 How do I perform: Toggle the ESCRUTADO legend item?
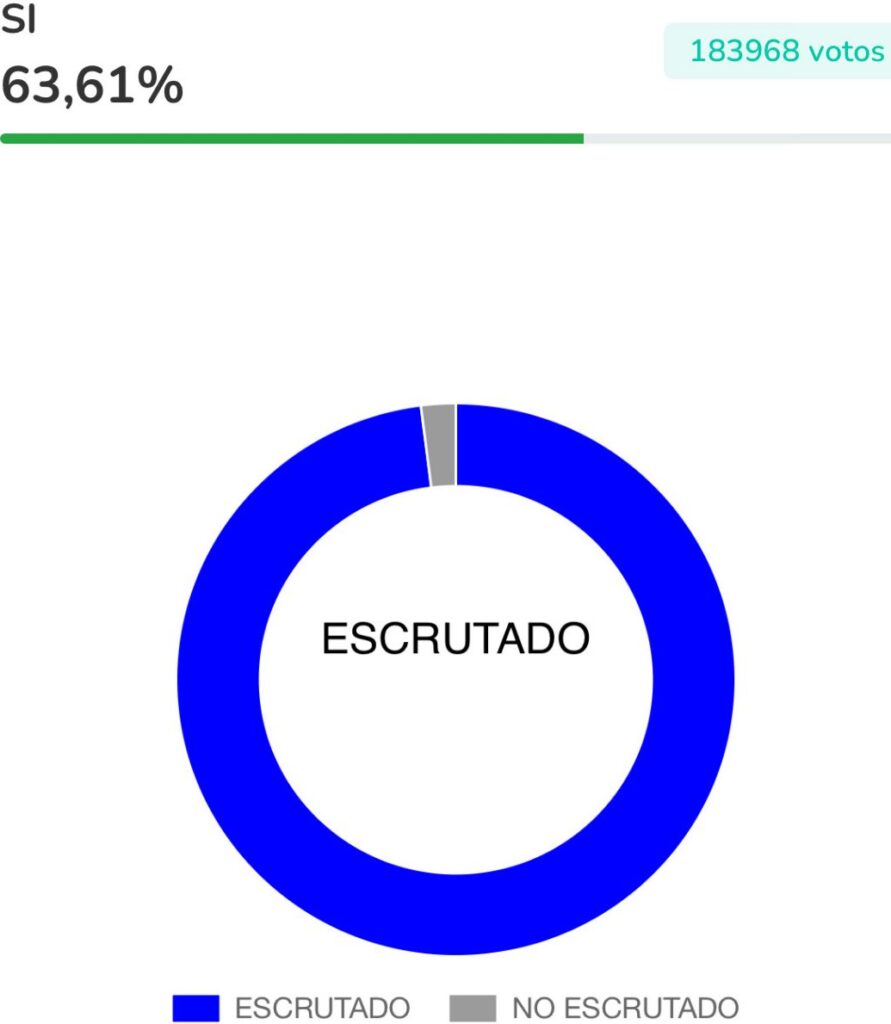[x=291, y=1007]
